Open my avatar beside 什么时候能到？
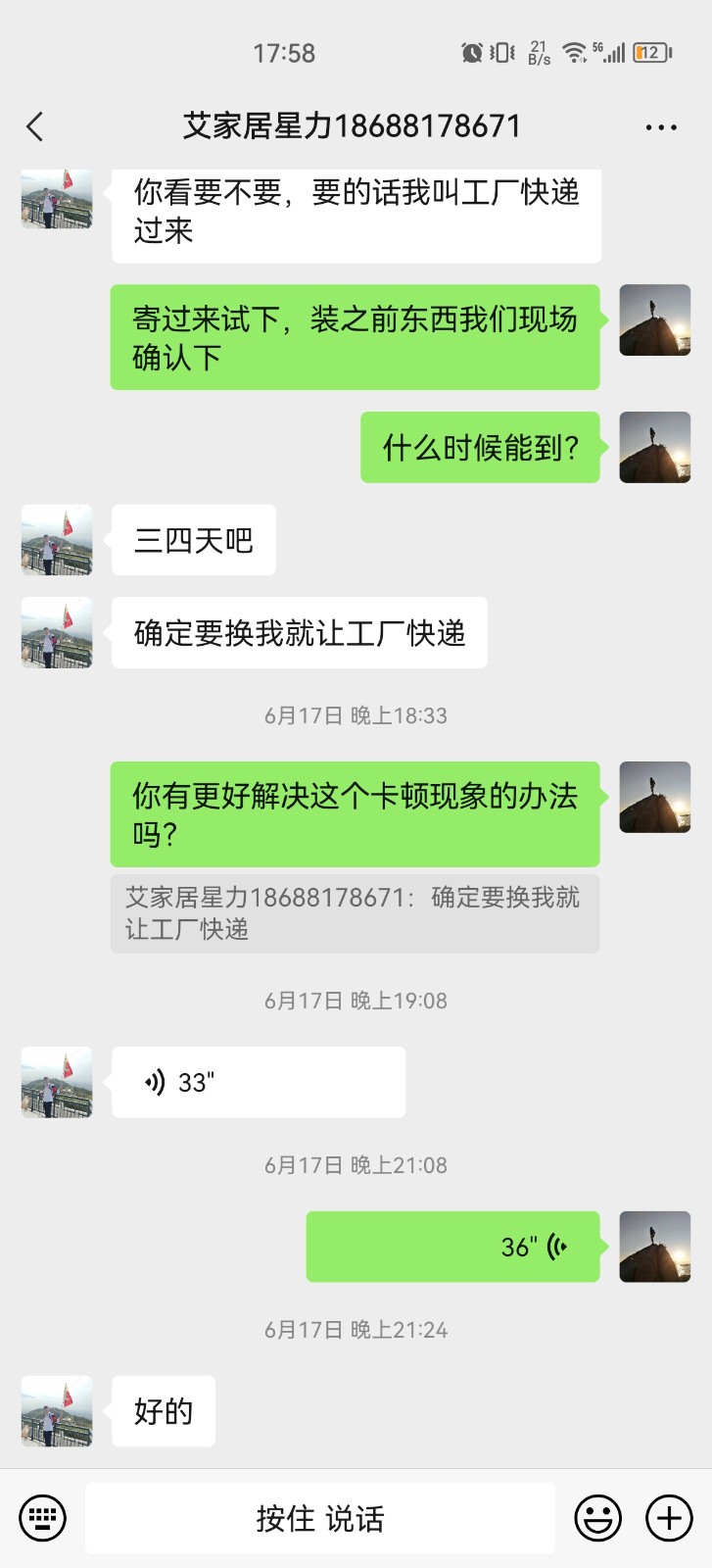The width and height of the screenshot is (712, 1568). [655, 448]
